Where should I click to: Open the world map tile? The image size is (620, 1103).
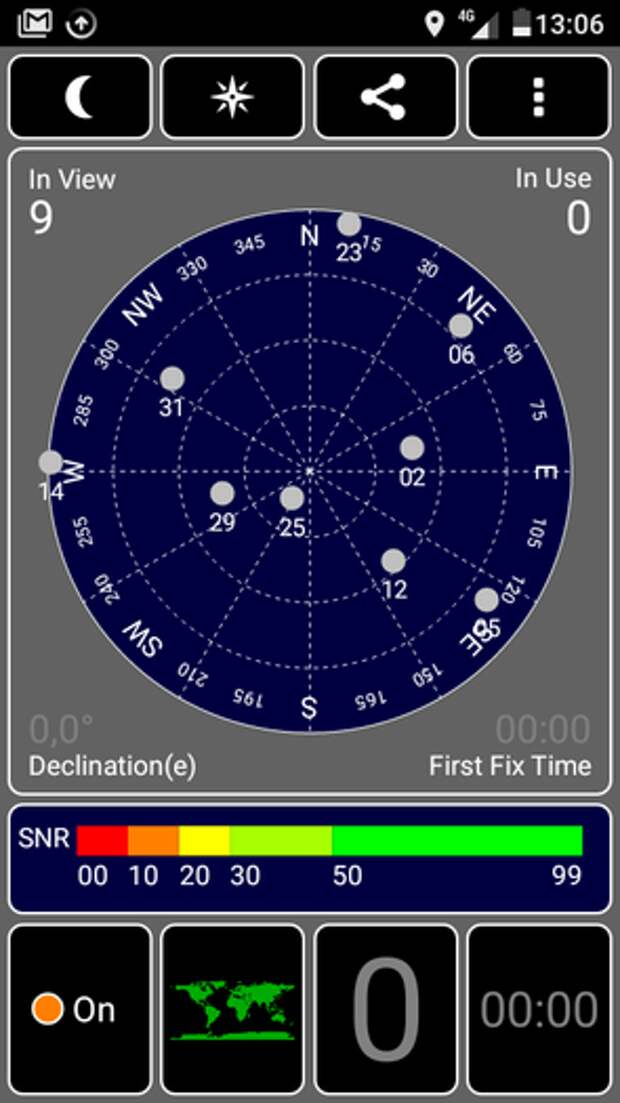[233, 1009]
